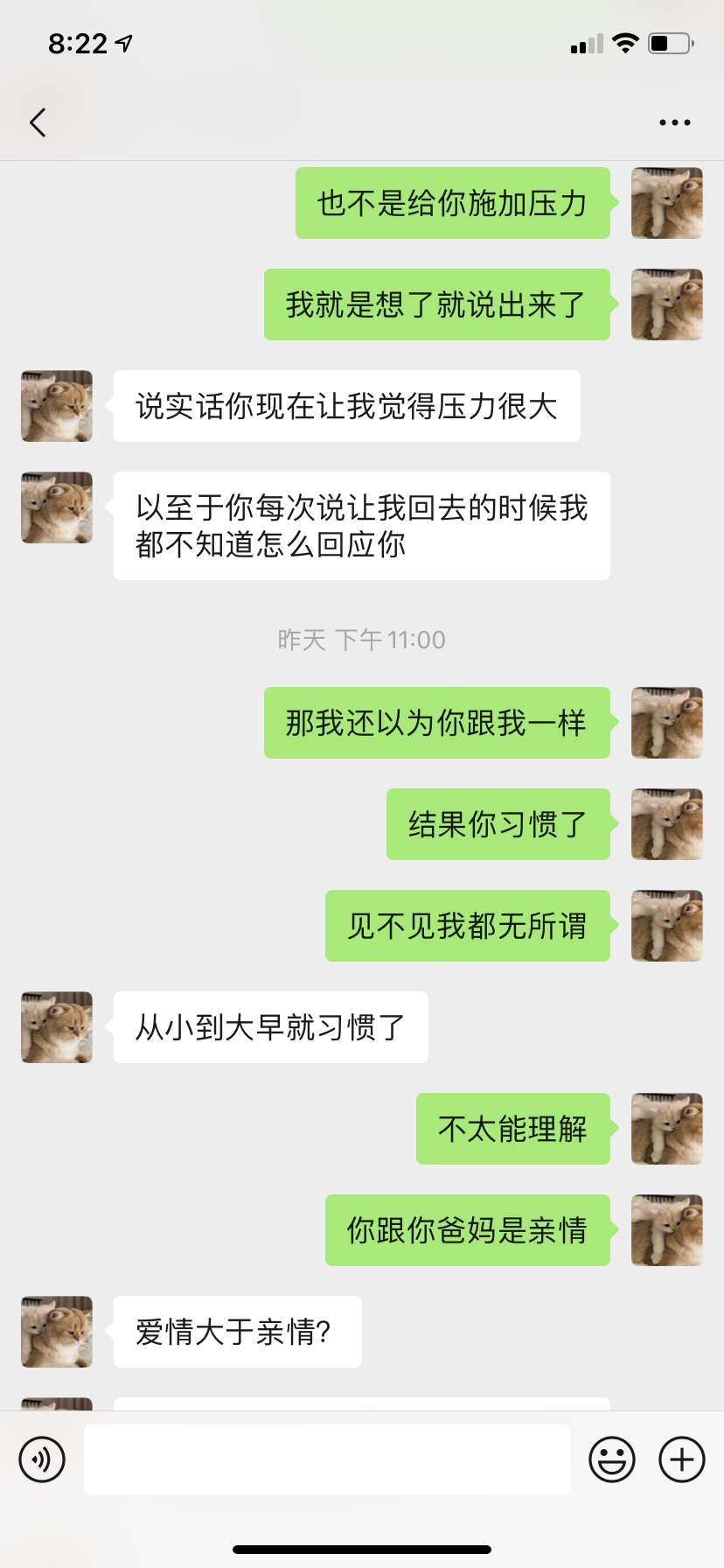View profile next to 不太能理解
724x1568 pixels.
[x=667, y=1129]
